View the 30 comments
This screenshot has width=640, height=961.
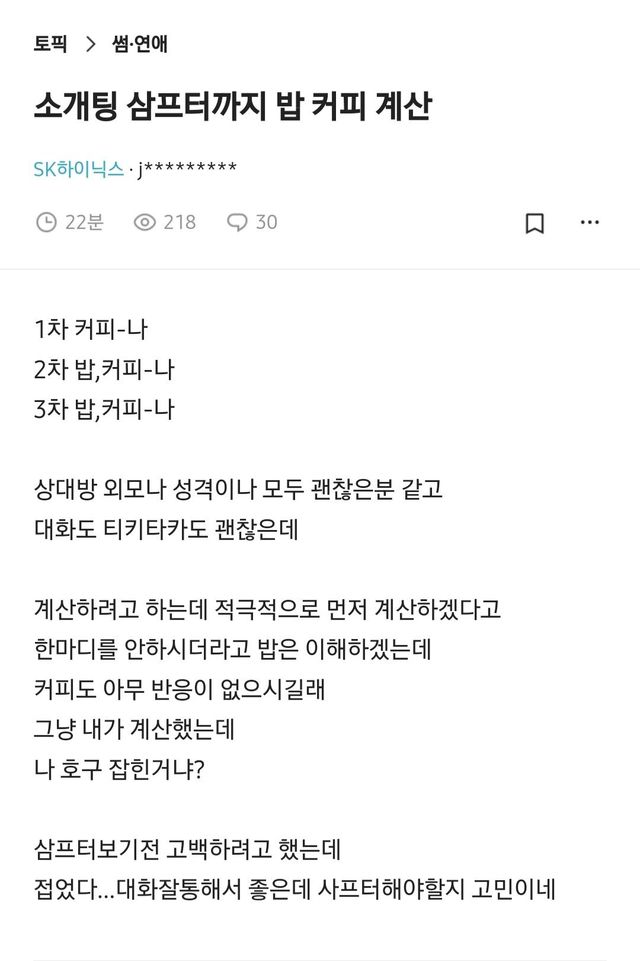(x=252, y=222)
